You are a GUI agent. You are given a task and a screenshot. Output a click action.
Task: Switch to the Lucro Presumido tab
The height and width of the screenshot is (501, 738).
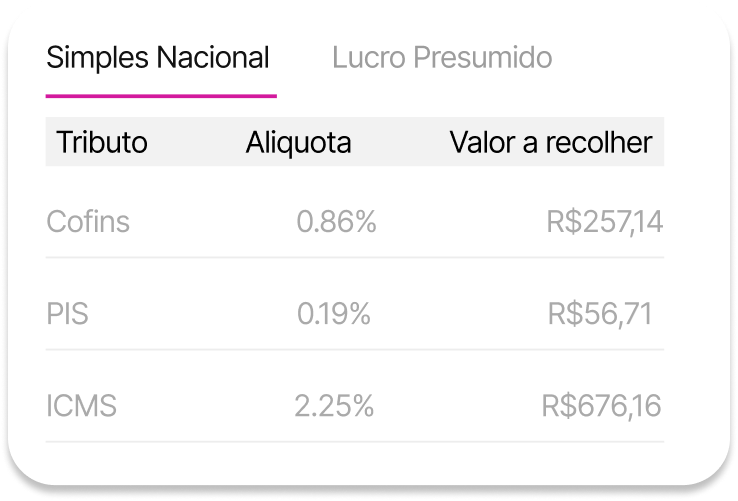point(441,58)
